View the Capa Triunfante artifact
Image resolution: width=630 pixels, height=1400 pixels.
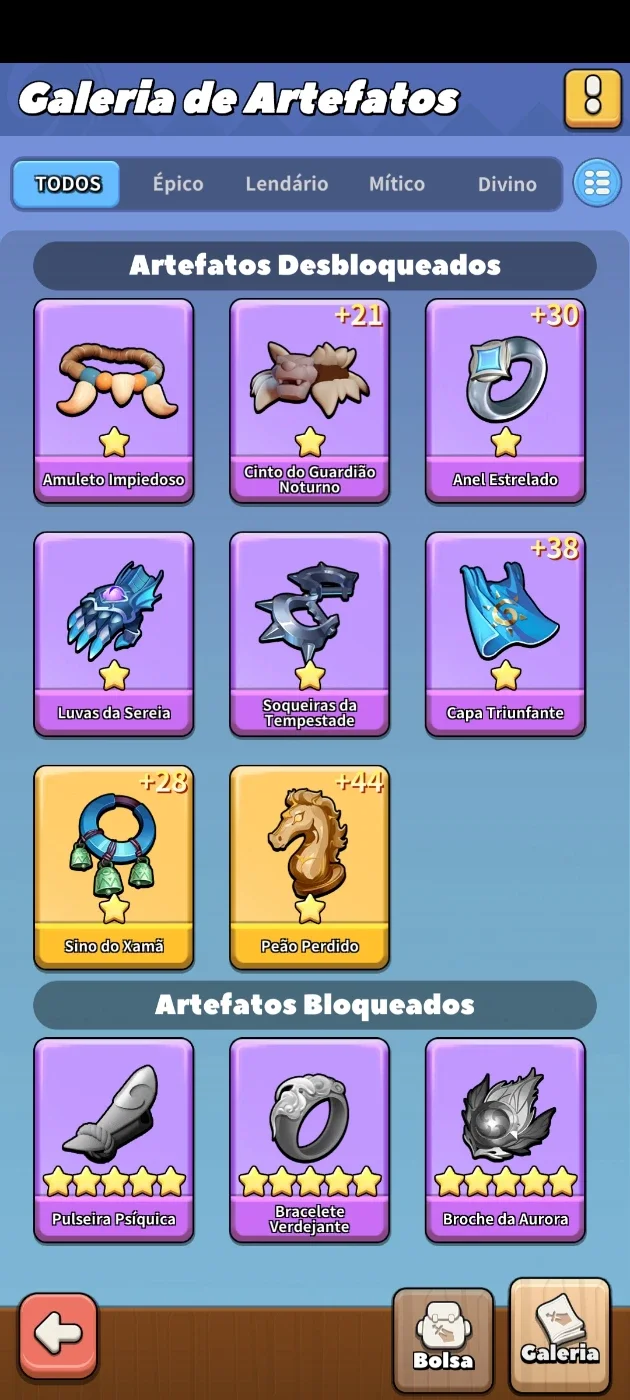pyautogui.click(x=506, y=635)
